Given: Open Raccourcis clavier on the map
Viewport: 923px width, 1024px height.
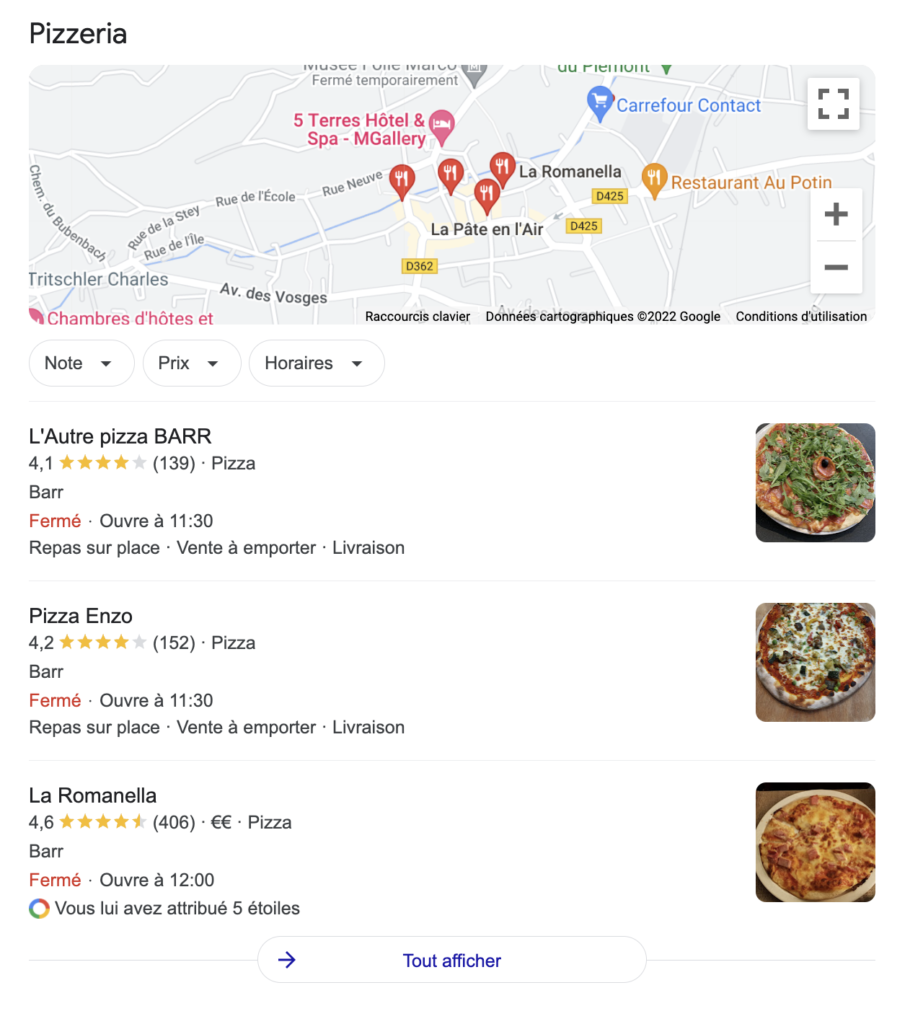Looking at the screenshot, I should pyautogui.click(x=417, y=317).
